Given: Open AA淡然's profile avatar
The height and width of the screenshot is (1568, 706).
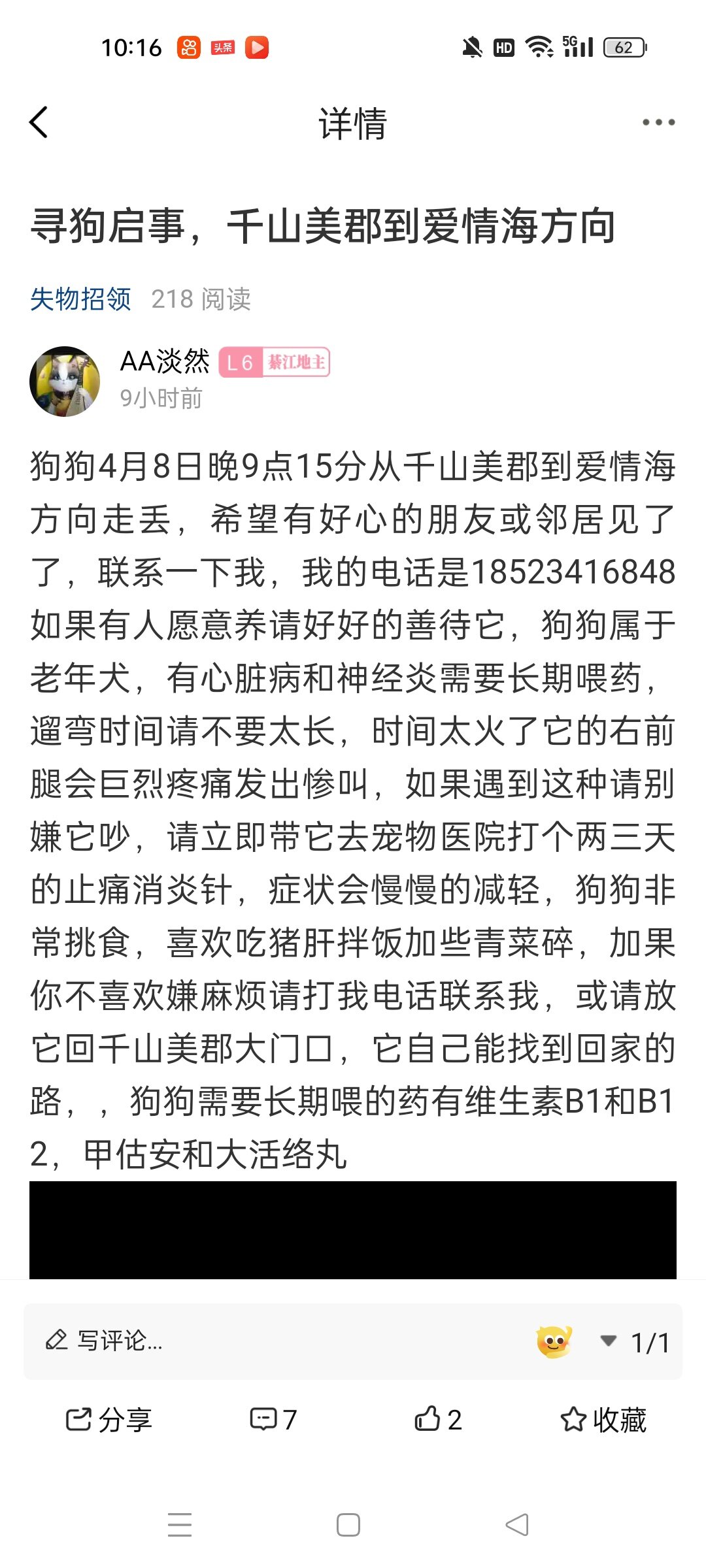Looking at the screenshot, I should coord(65,382).
